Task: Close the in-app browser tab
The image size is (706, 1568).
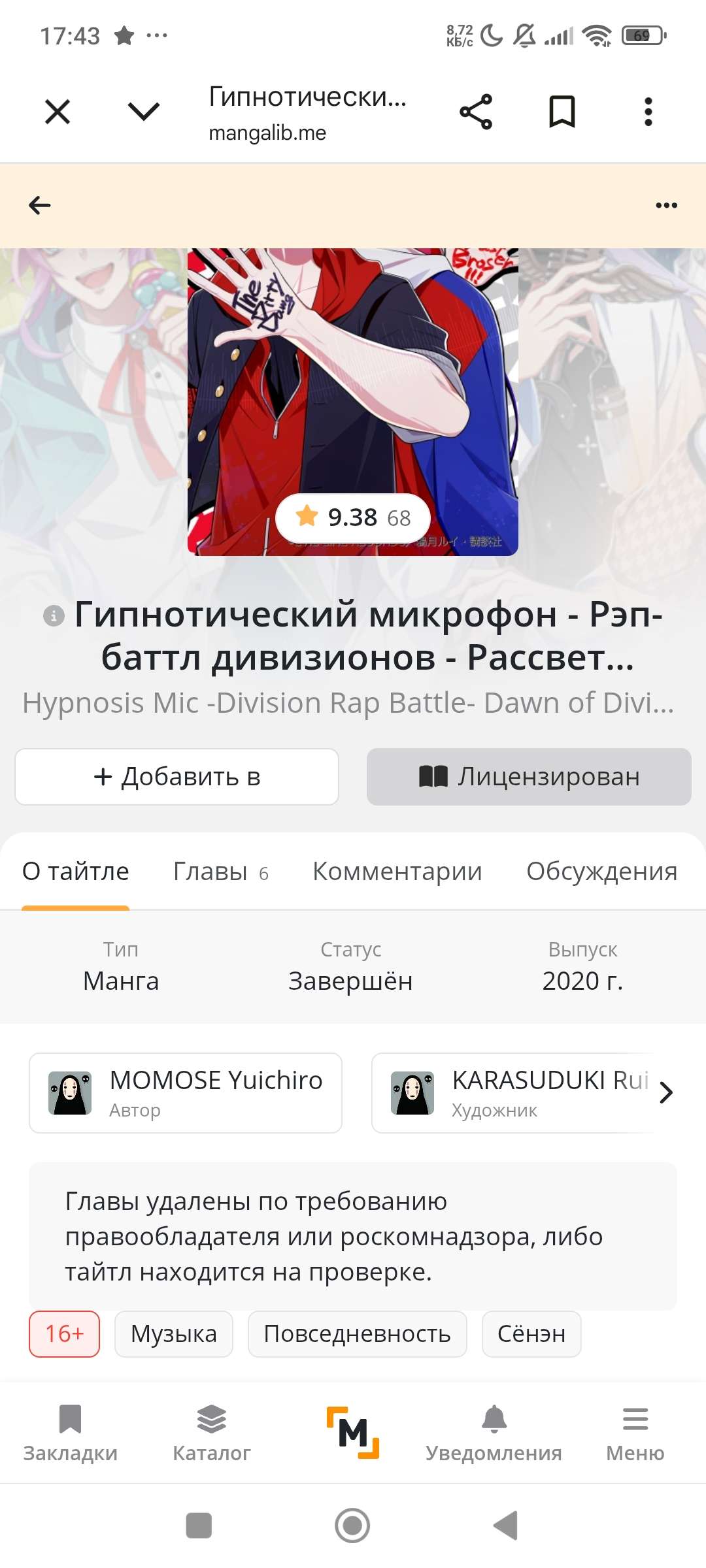Action: pyautogui.click(x=58, y=112)
